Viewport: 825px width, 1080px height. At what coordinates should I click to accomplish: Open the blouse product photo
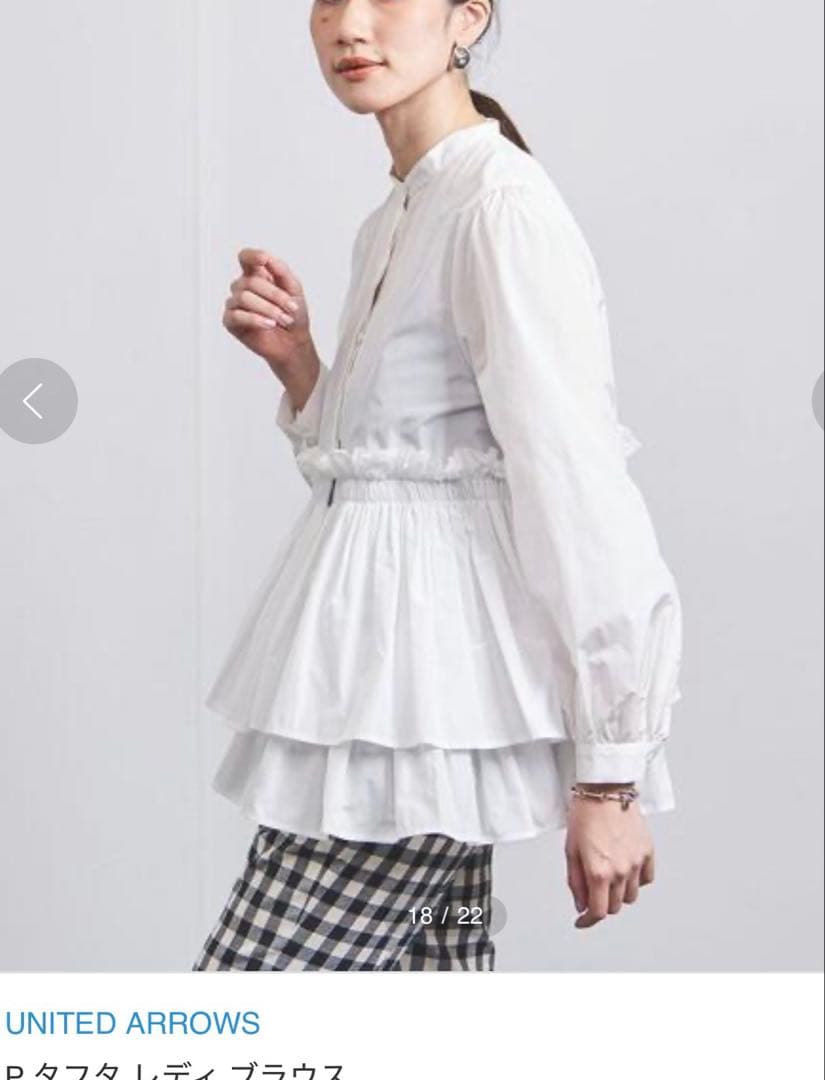point(412,486)
